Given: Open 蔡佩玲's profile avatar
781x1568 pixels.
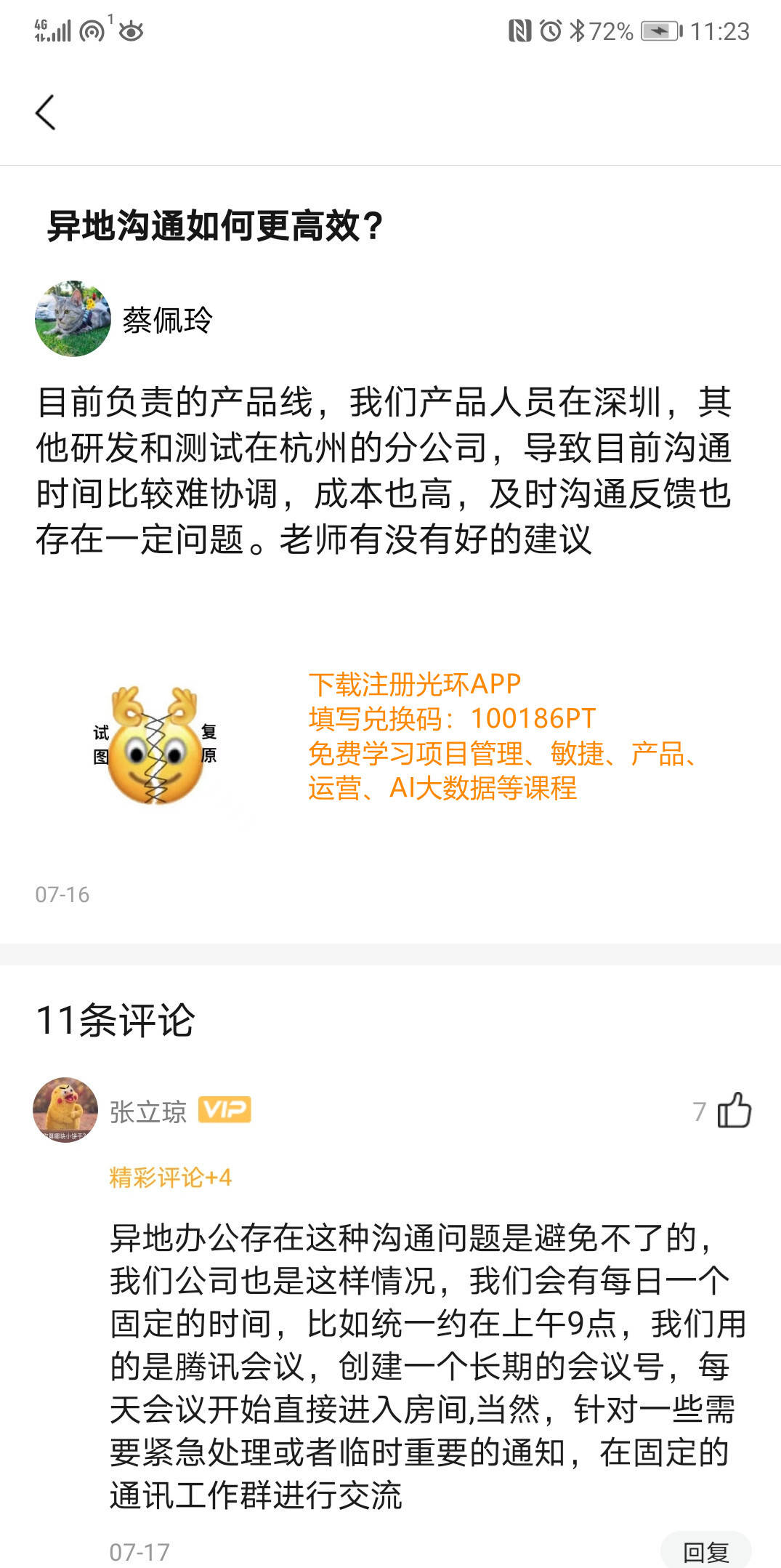Looking at the screenshot, I should 73,318.
